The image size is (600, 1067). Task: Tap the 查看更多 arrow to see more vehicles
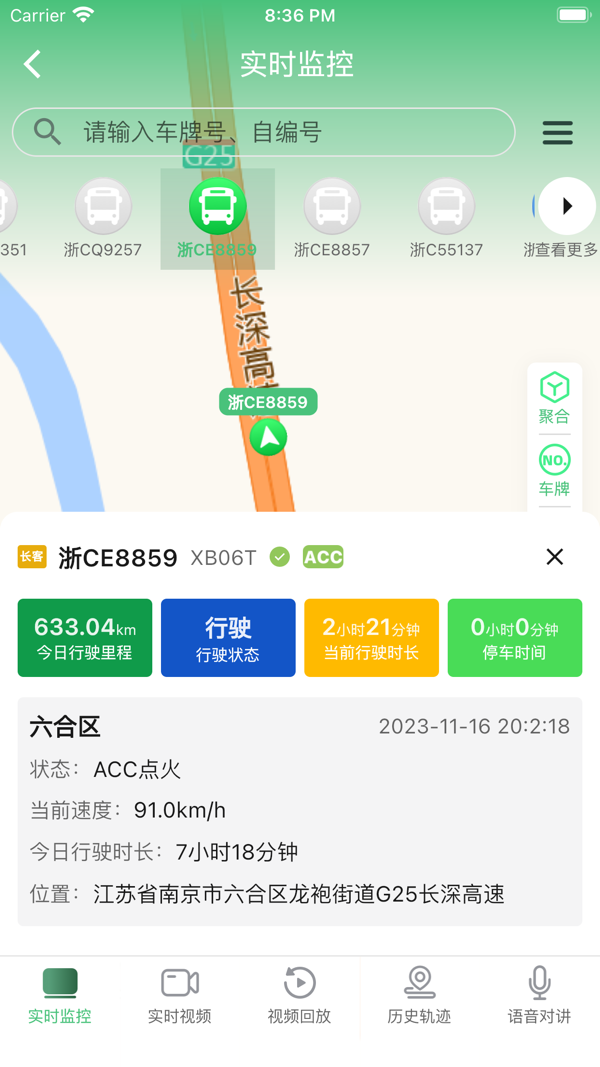566,207
